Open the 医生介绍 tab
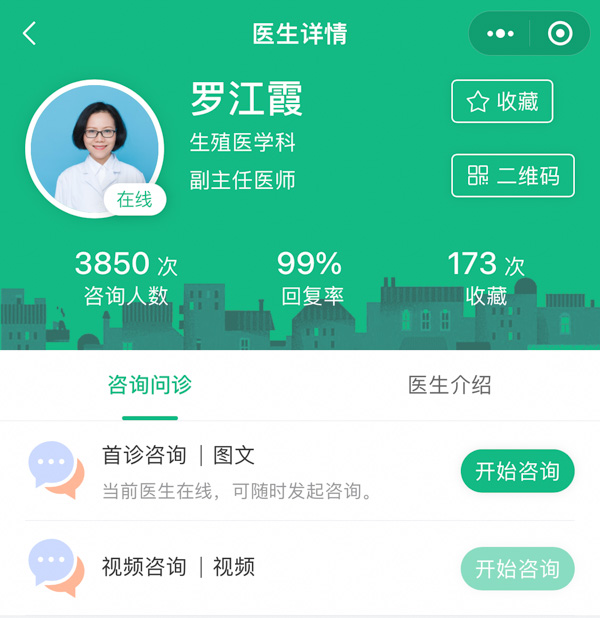 click(450, 385)
